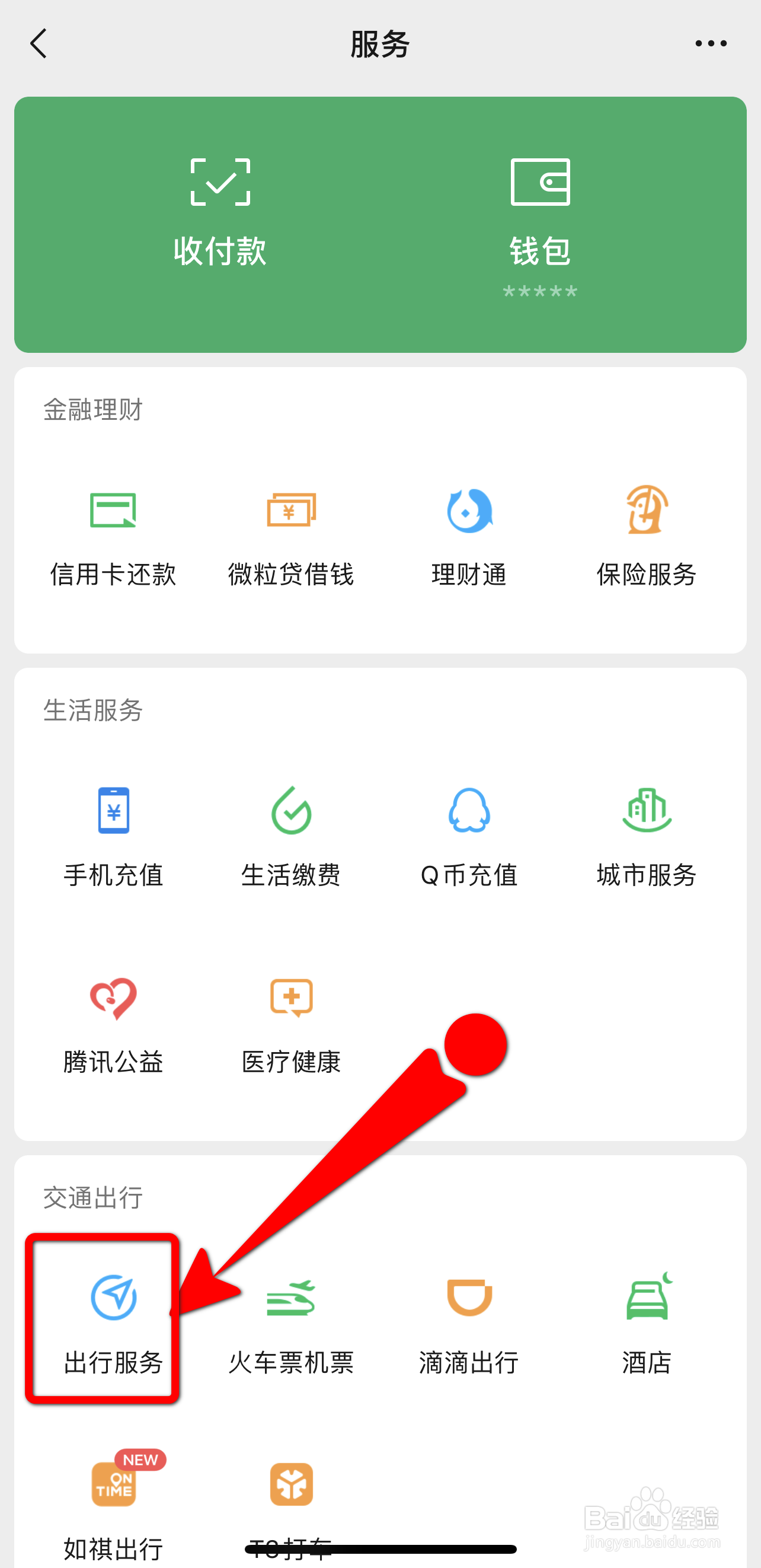
Task: Tap 手机充值 mobile top-up
Action: point(113,838)
